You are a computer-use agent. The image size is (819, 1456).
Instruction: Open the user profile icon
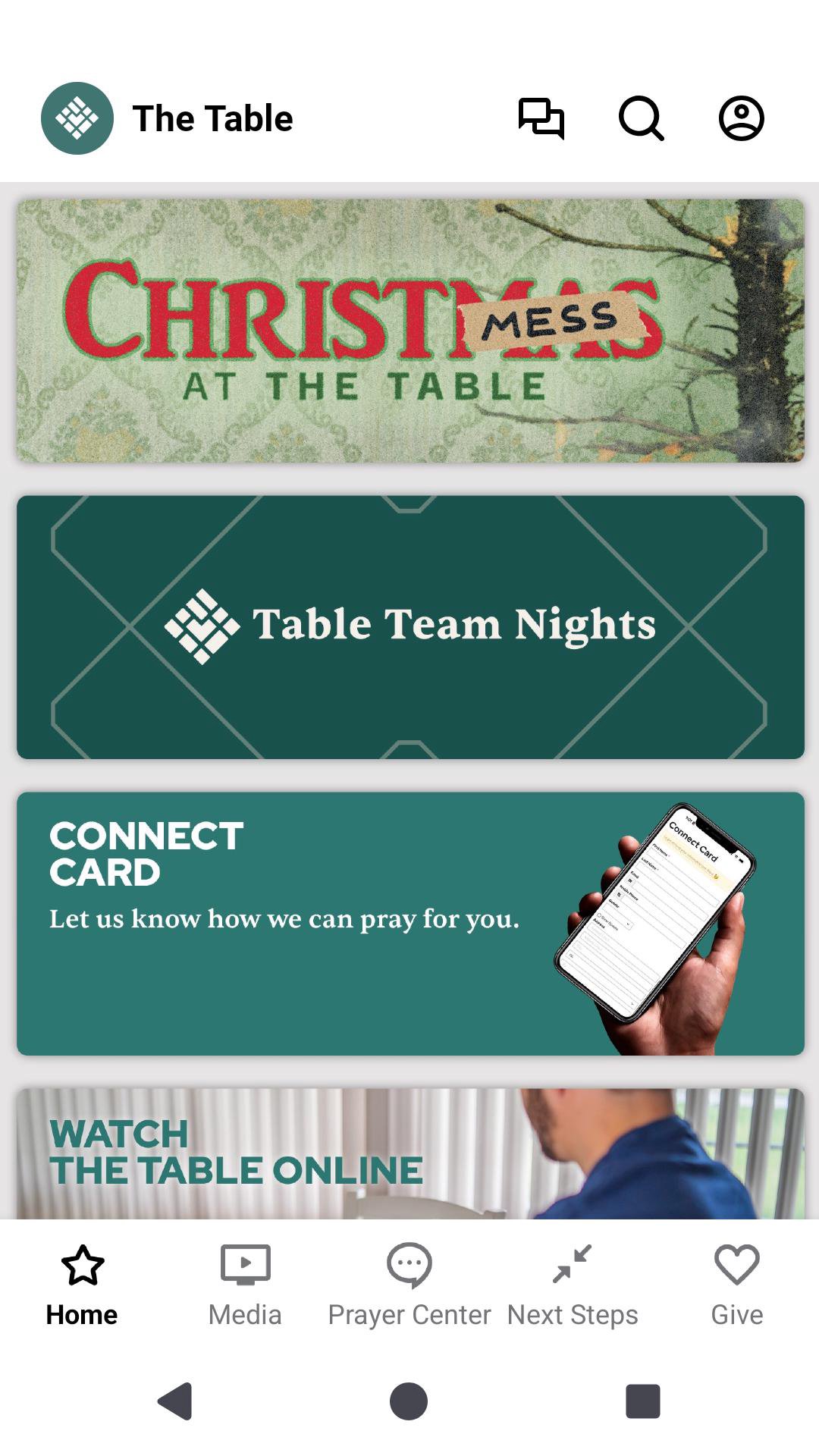pyautogui.click(x=741, y=118)
